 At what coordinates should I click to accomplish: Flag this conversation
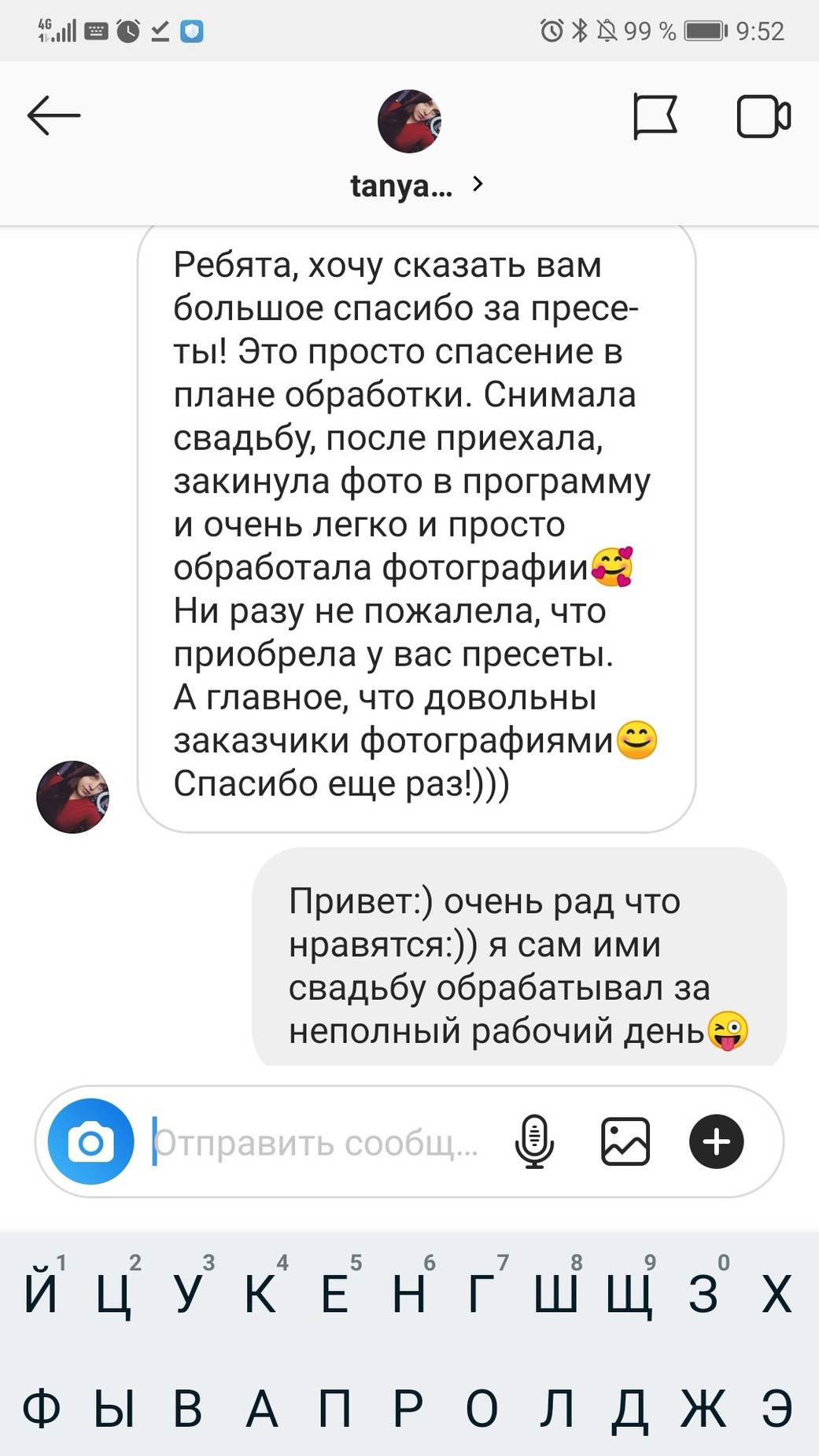(655, 116)
